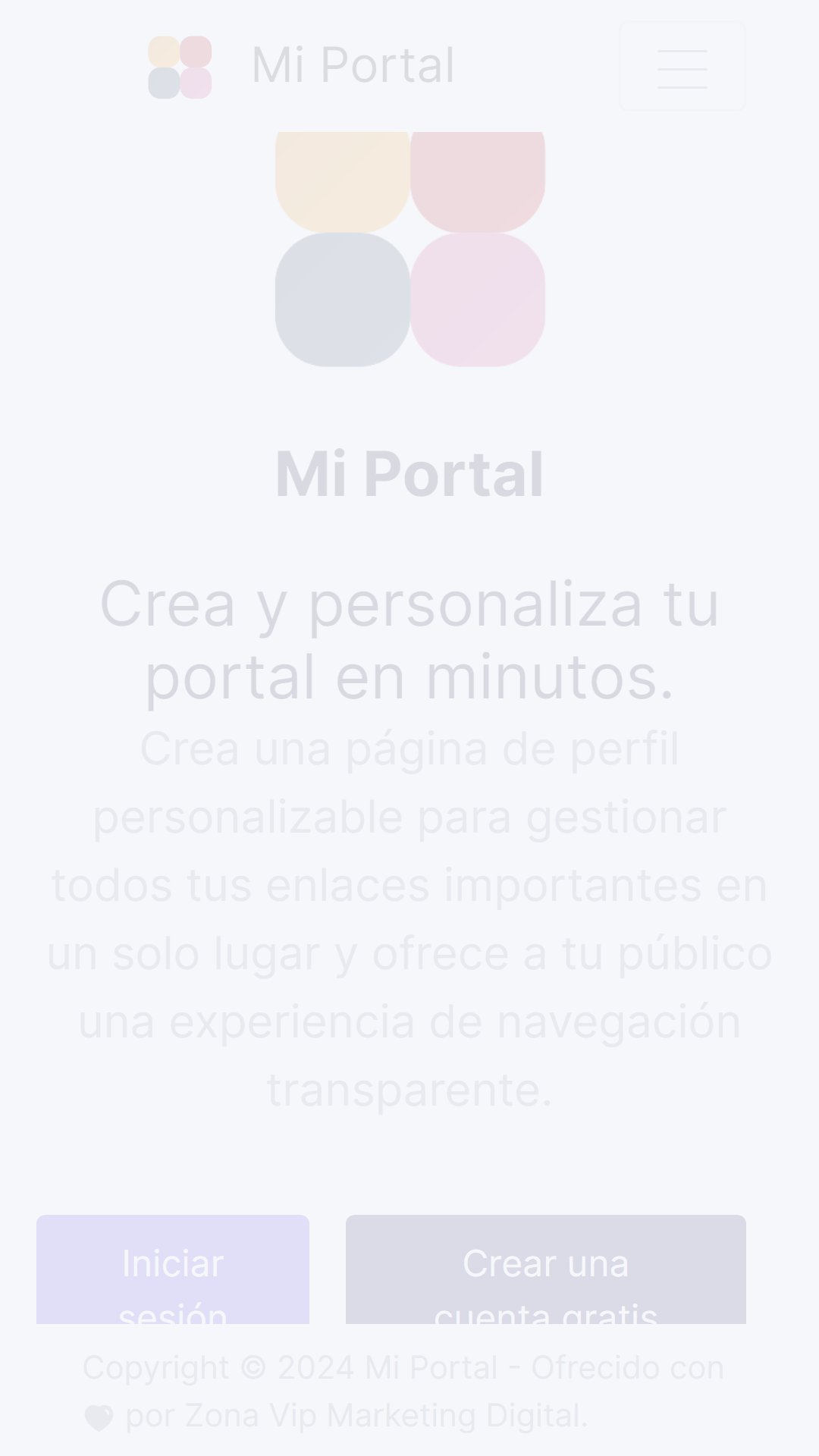Image resolution: width=819 pixels, height=1456 pixels.
Task: Select Crear una cuenta gratis
Action: pyautogui.click(x=546, y=1269)
